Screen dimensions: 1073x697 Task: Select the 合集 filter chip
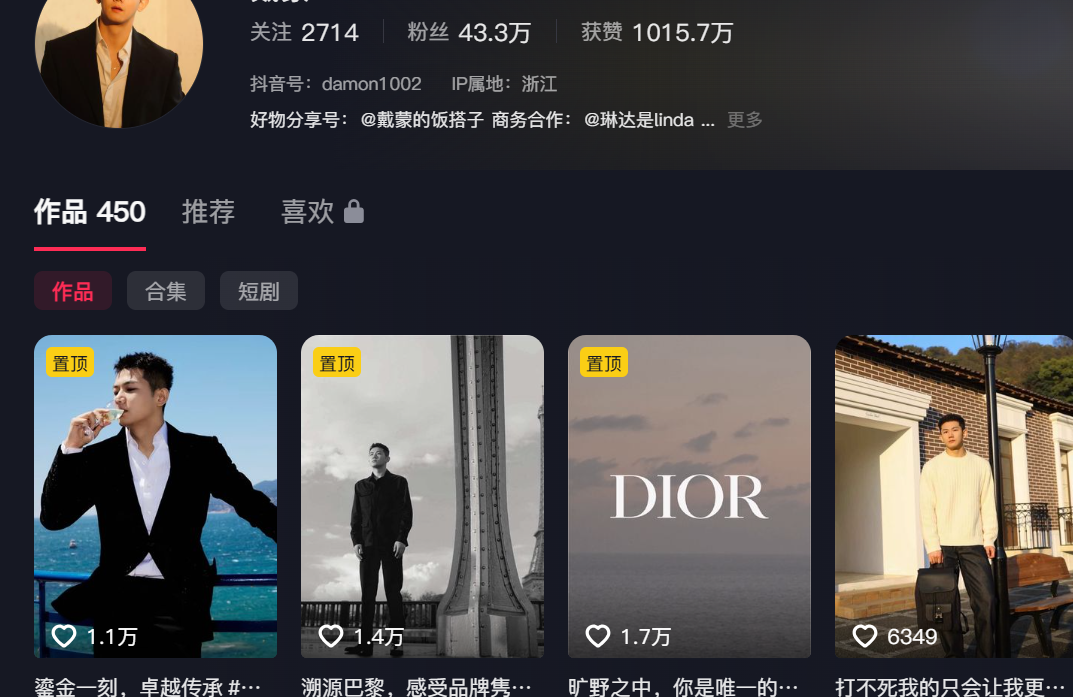[x=165, y=291]
